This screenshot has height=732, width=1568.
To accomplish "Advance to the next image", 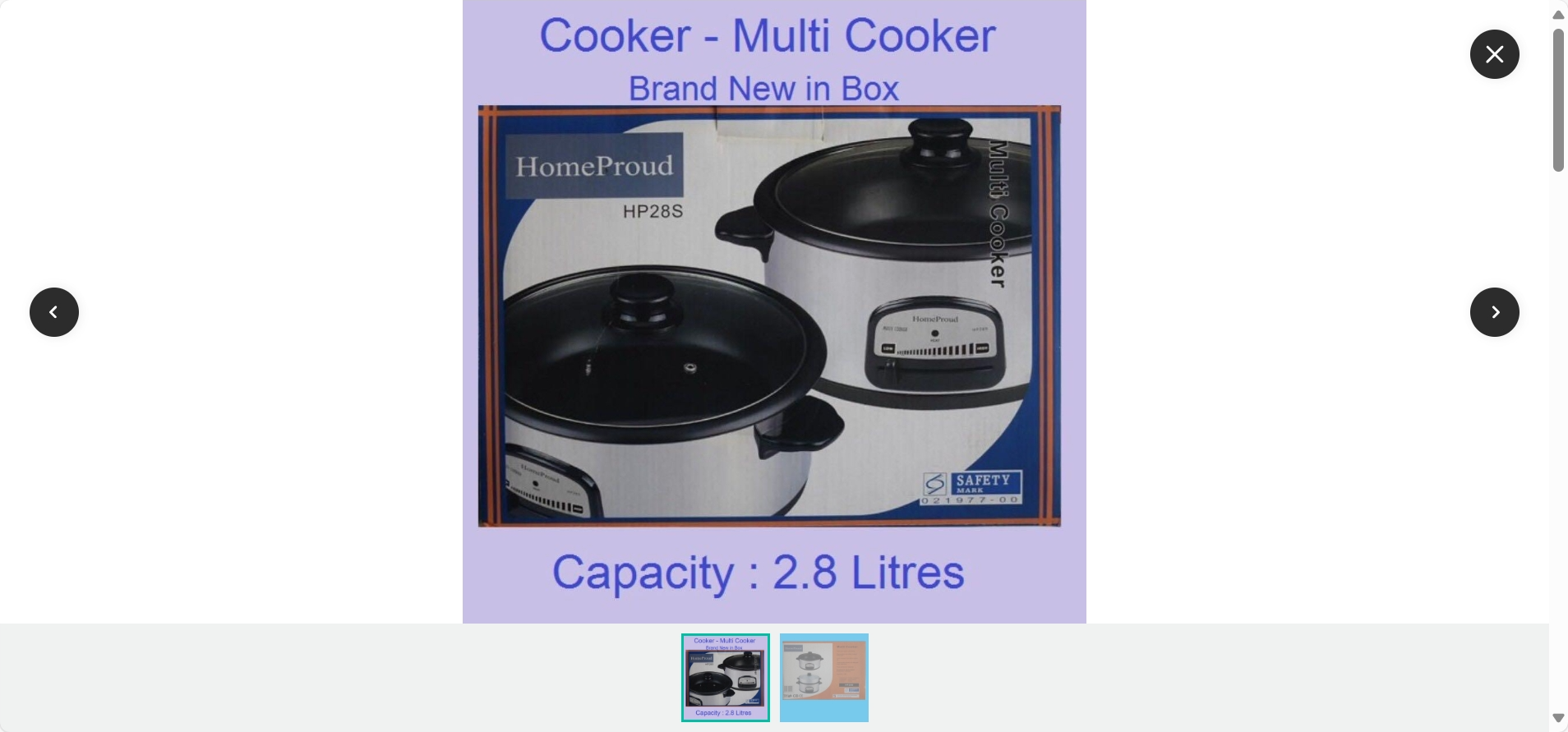I will coord(1494,312).
